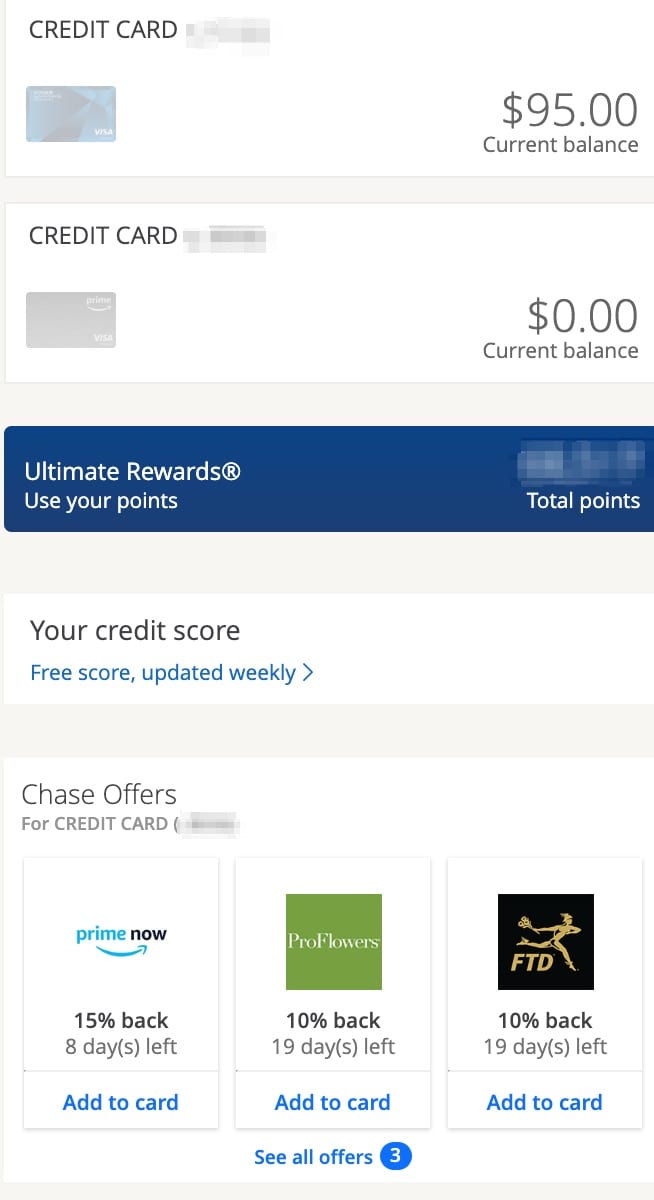Open the FTD 10% back offer
Image resolution: width=654 pixels, height=1200 pixels.
click(x=545, y=965)
